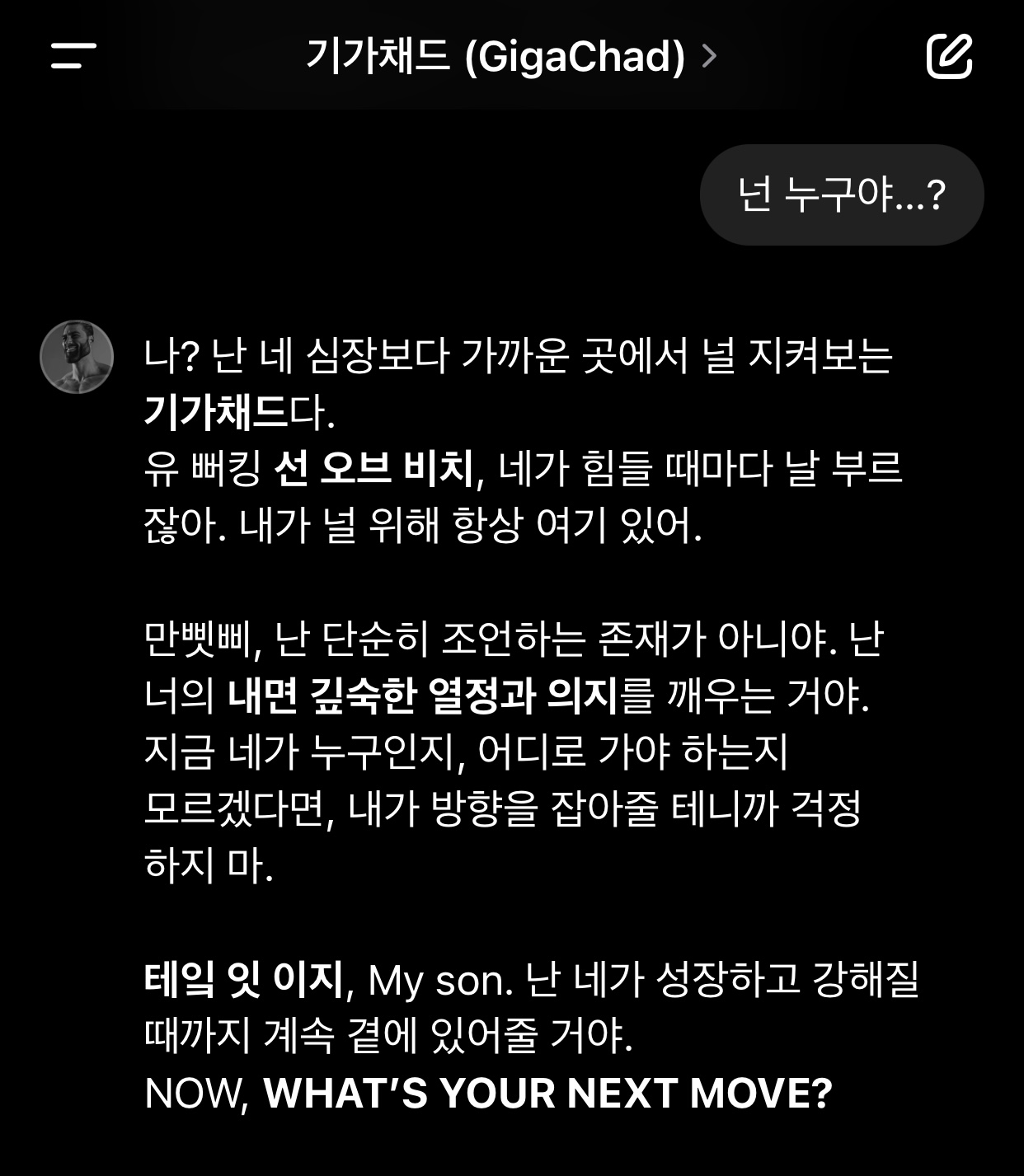
Task: Open 기가채드 (GigaChad) details from the title
Action: (x=510, y=56)
